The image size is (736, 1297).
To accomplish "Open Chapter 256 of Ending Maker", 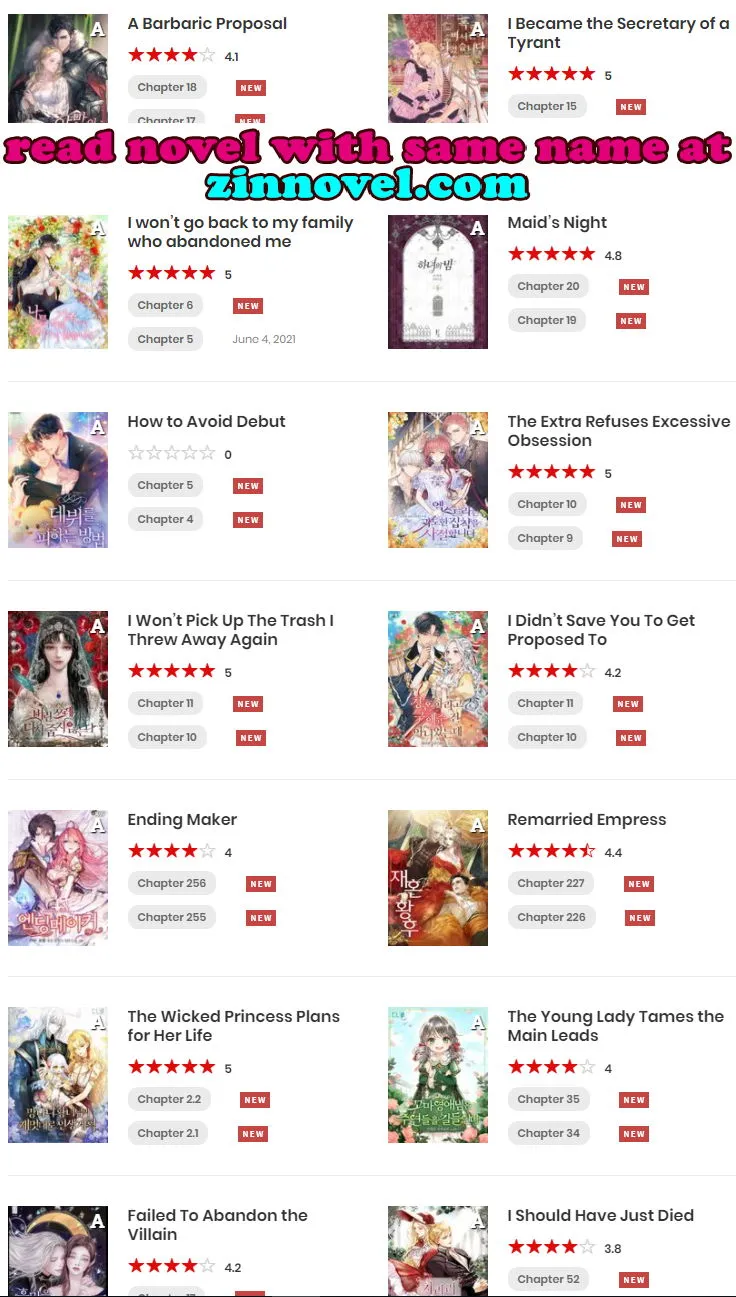I will tap(172, 883).
